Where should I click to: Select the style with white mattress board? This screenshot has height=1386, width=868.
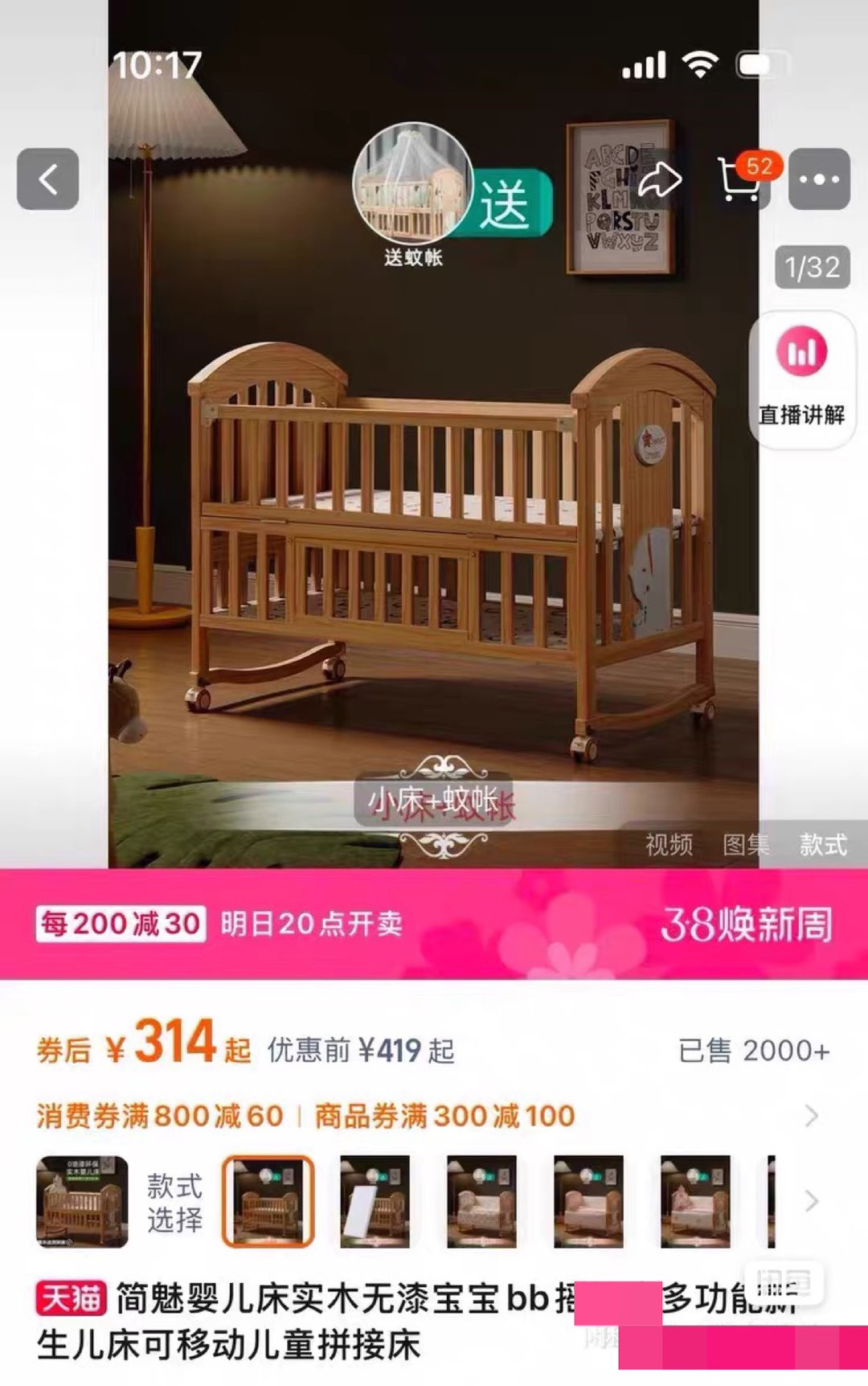pos(375,1202)
